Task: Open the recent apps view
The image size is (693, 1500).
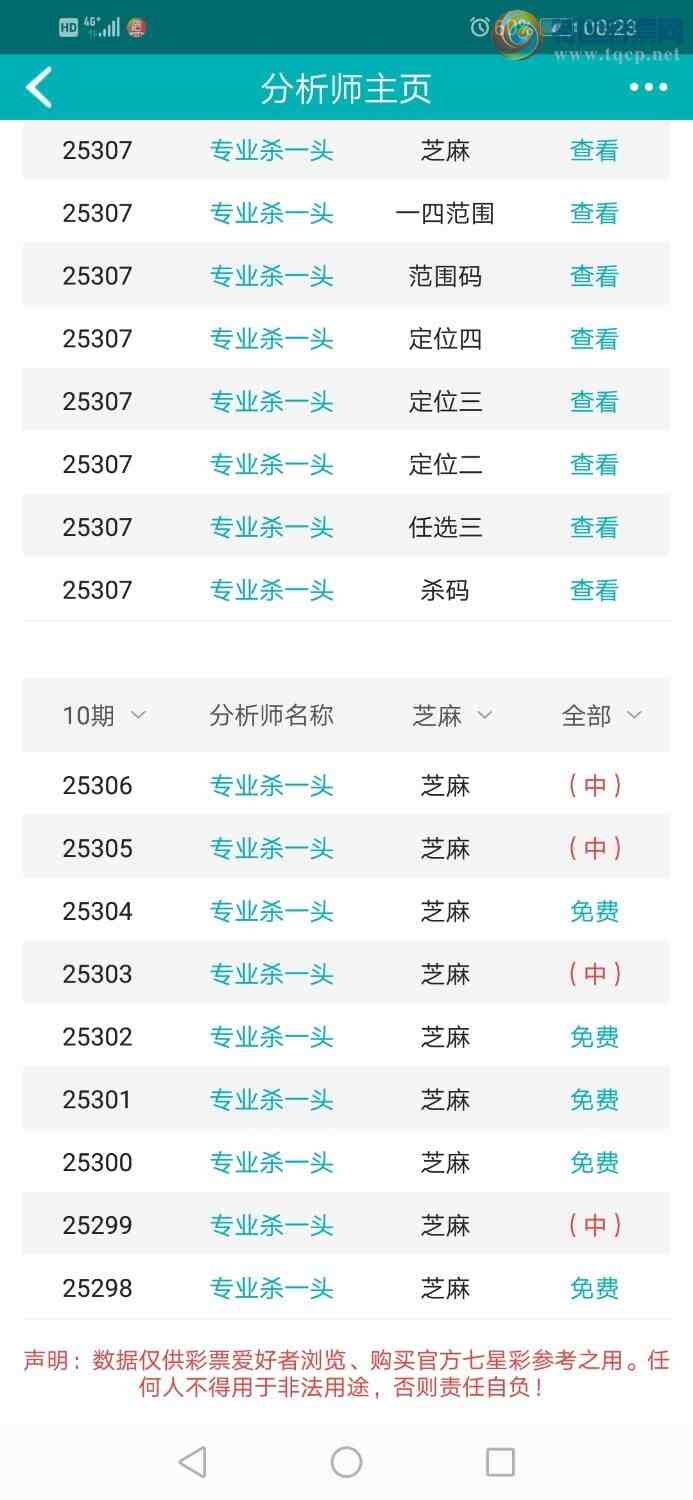Action: point(500,1462)
